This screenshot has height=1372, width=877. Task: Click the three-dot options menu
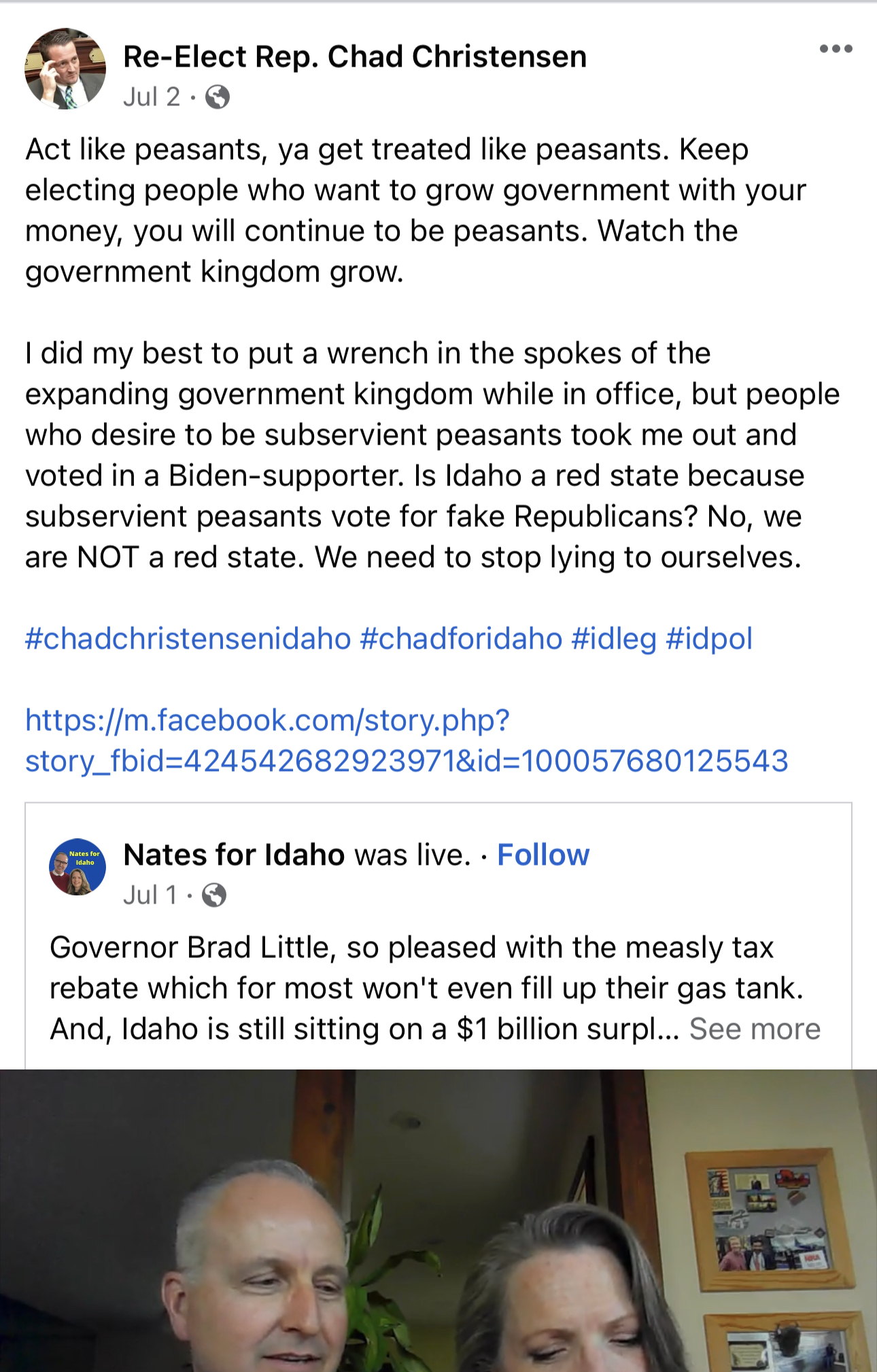(x=836, y=48)
